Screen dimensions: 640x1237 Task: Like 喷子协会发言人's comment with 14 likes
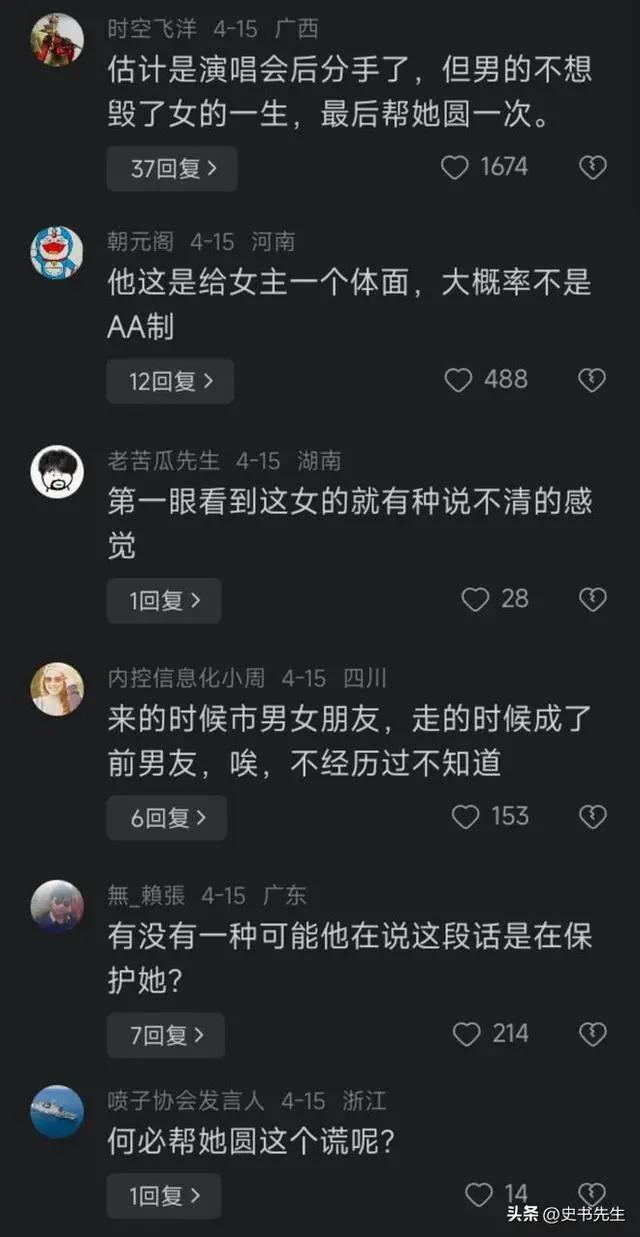(479, 1194)
